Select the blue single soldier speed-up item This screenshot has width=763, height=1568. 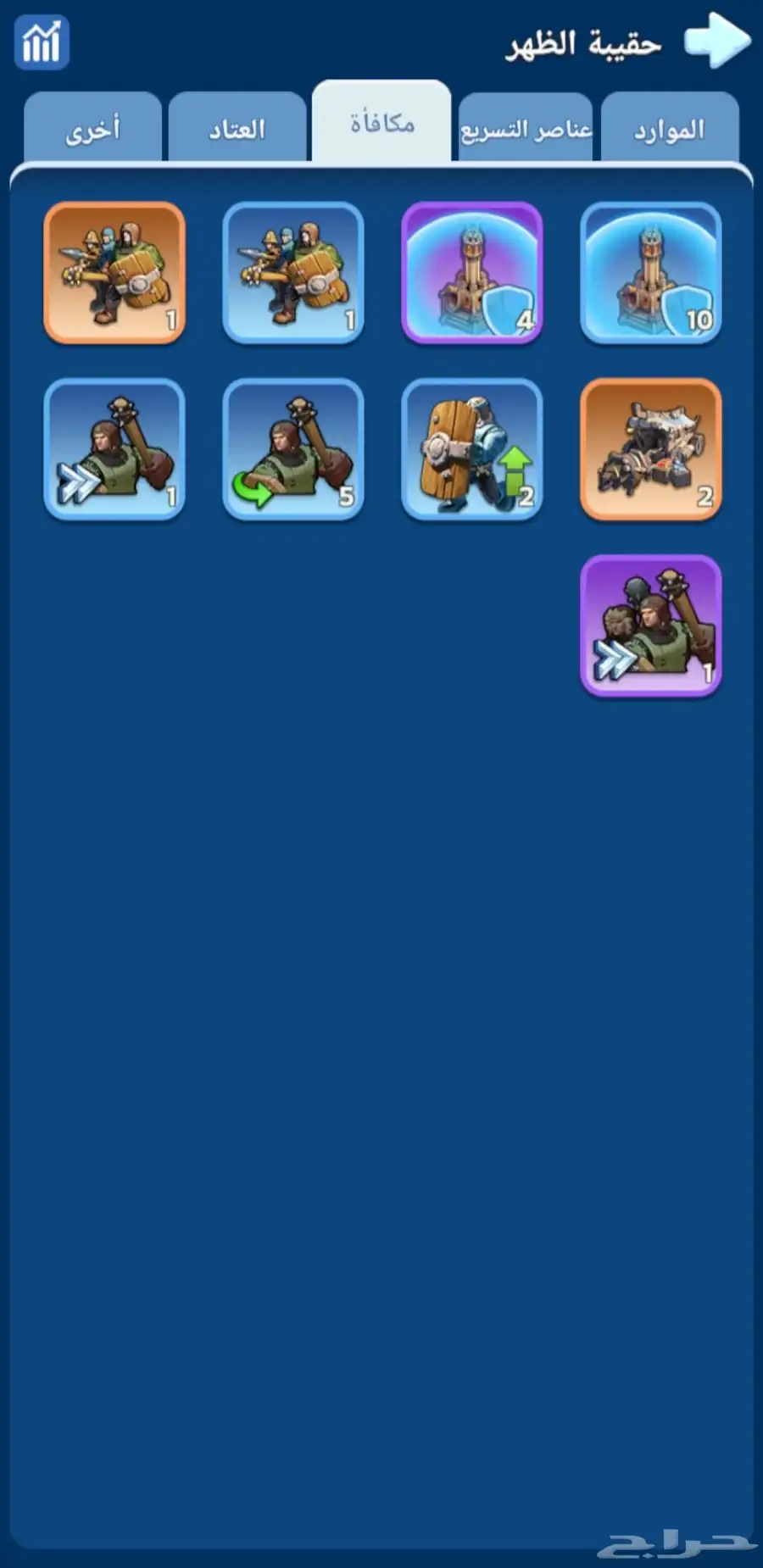point(114,449)
